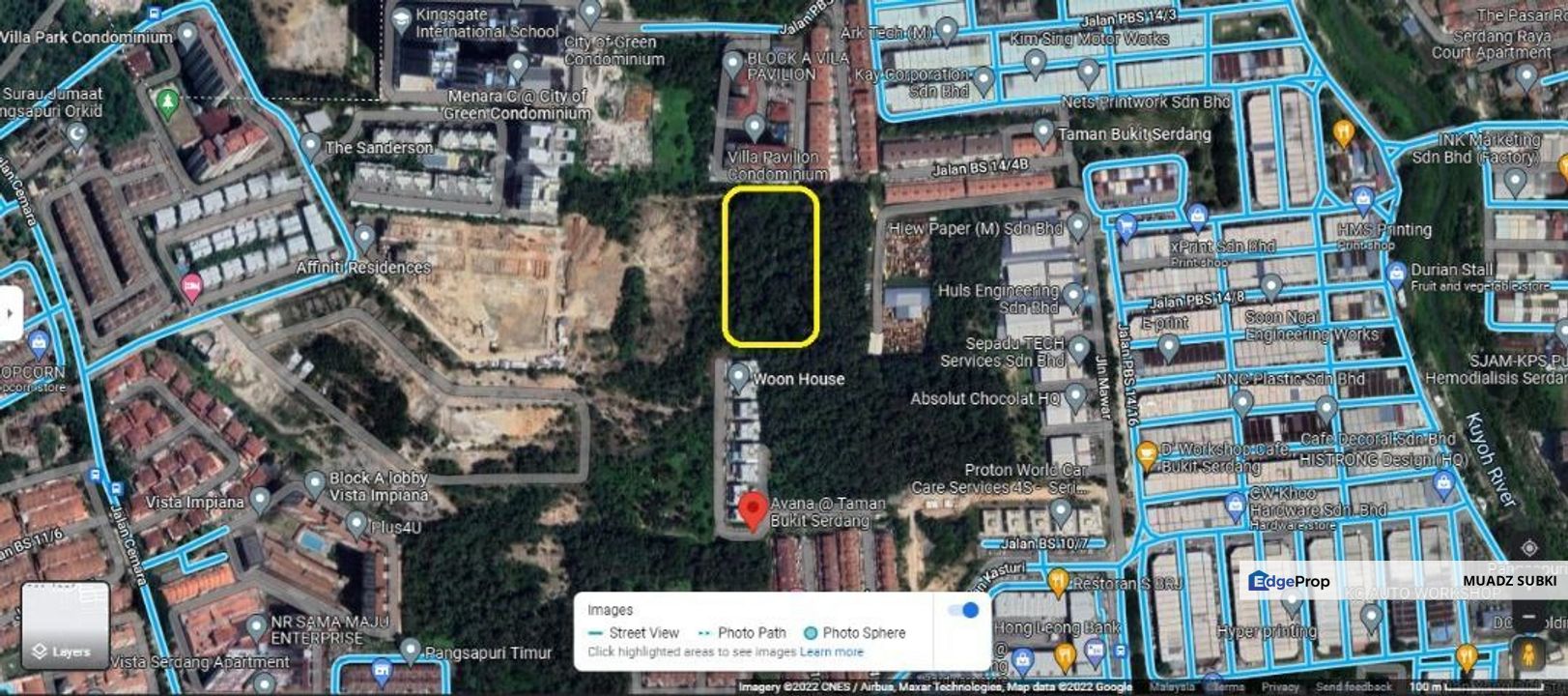Open the Layers map type selector

pos(65,625)
